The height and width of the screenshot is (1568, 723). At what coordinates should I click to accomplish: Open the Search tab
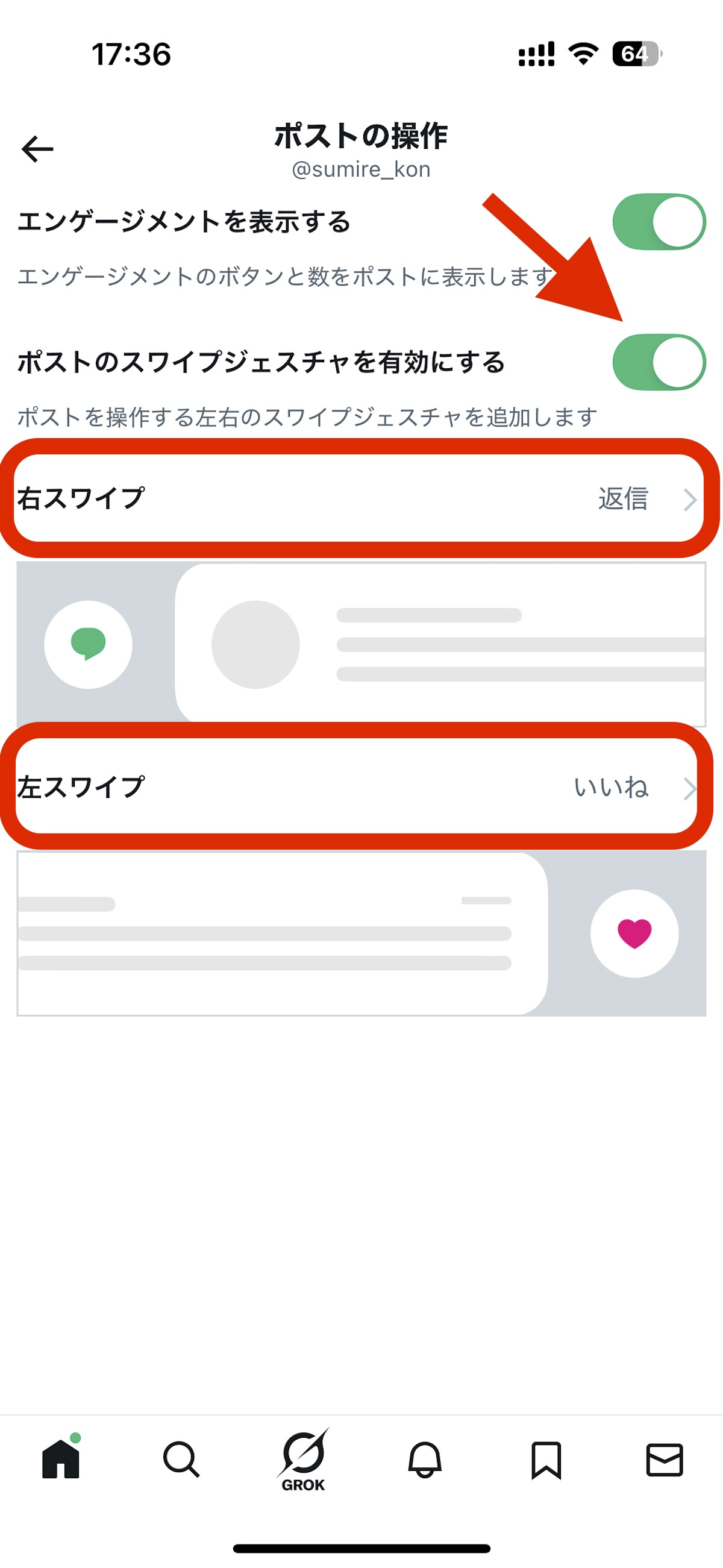point(181,1459)
